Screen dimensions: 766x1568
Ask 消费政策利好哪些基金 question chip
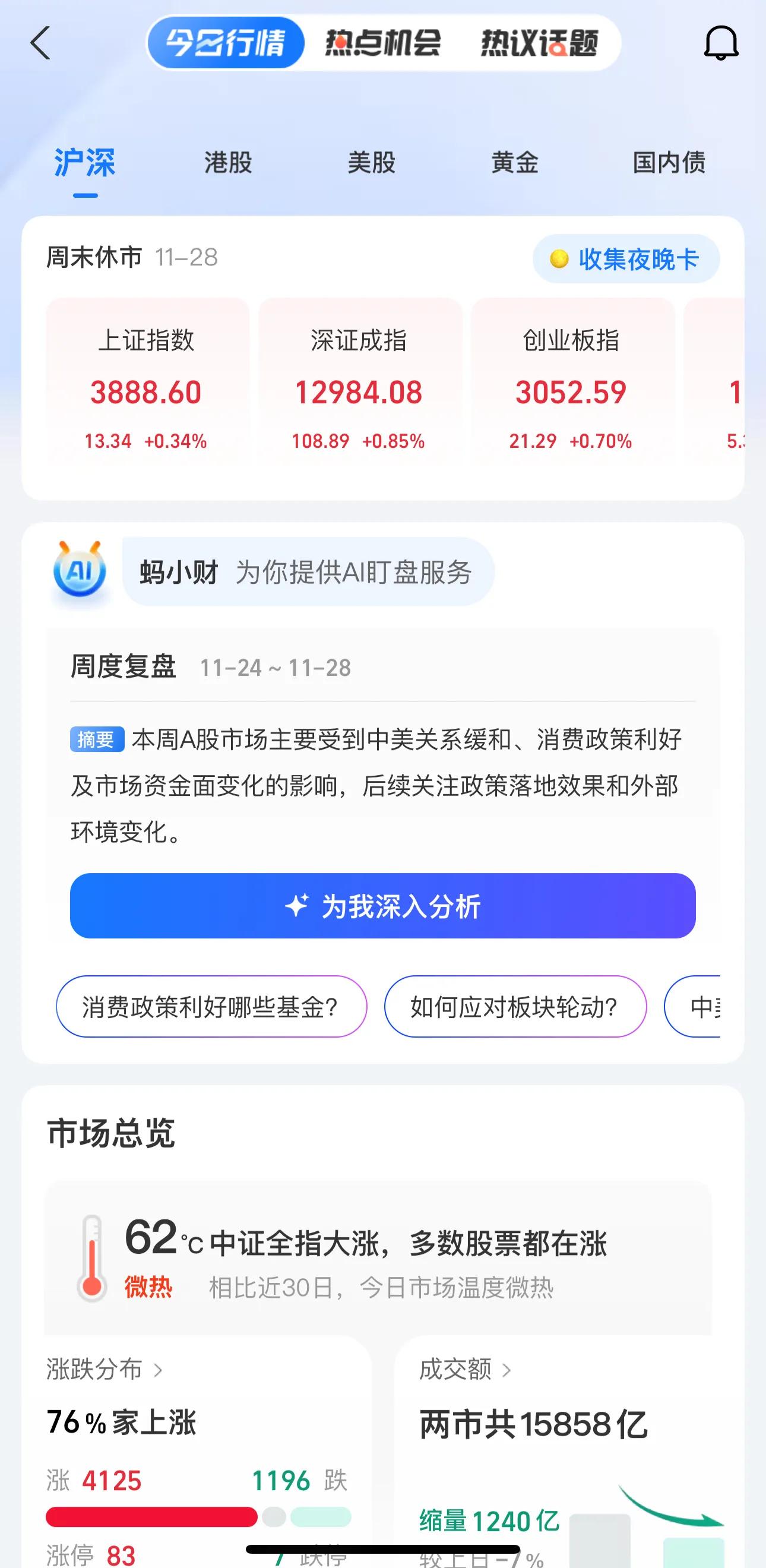pos(211,1007)
